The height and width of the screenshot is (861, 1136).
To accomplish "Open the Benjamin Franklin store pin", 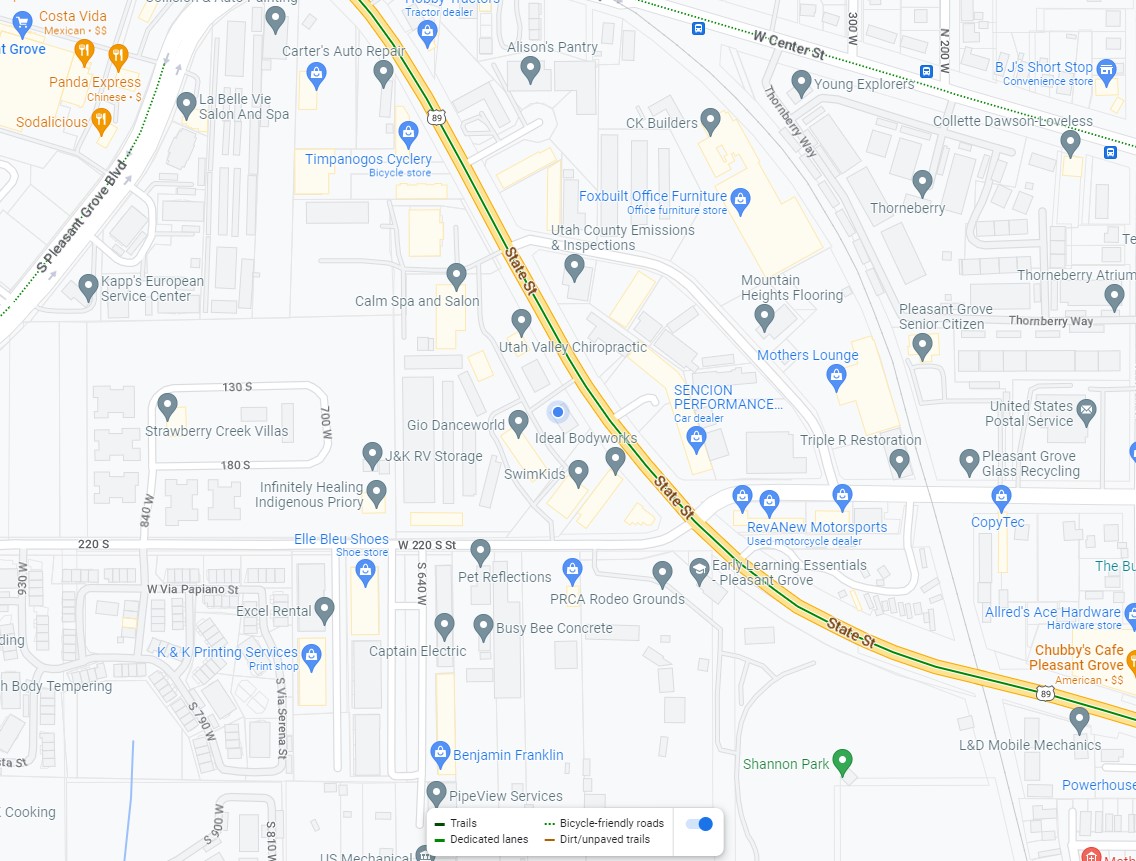I will pyautogui.click(x=439, y=753).
